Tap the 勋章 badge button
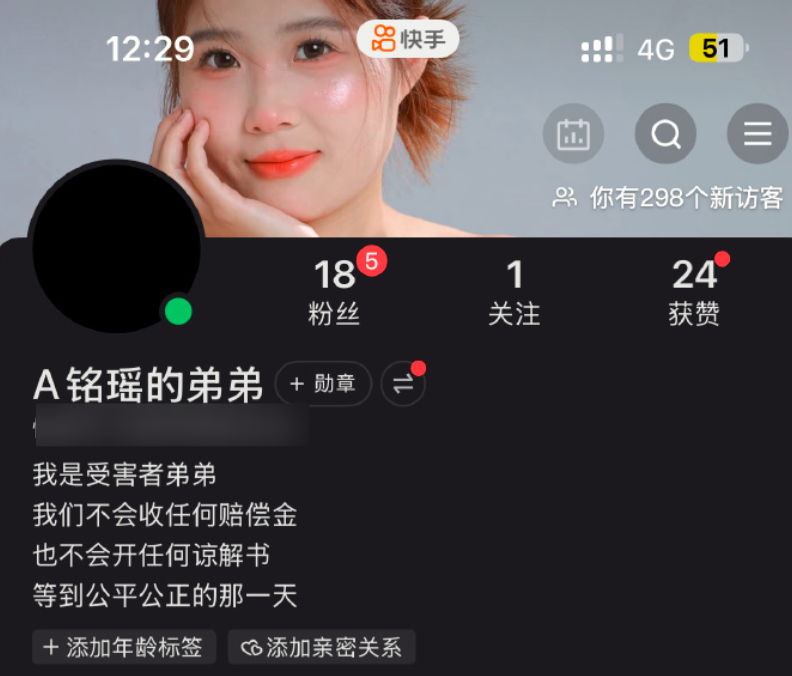Viewport: 792px width, 676px height. click(323, 384)
